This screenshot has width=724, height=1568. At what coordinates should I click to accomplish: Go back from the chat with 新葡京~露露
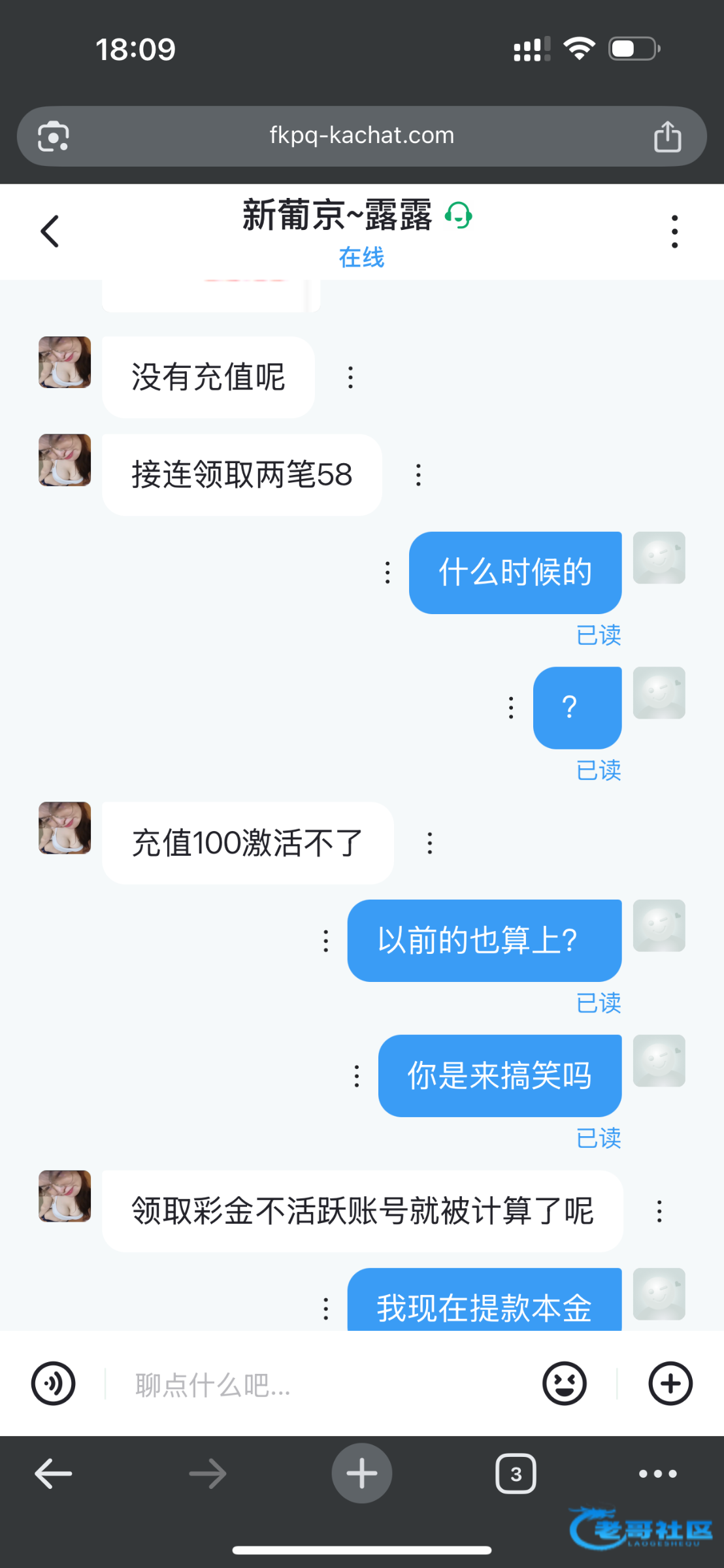coord(50,231)
